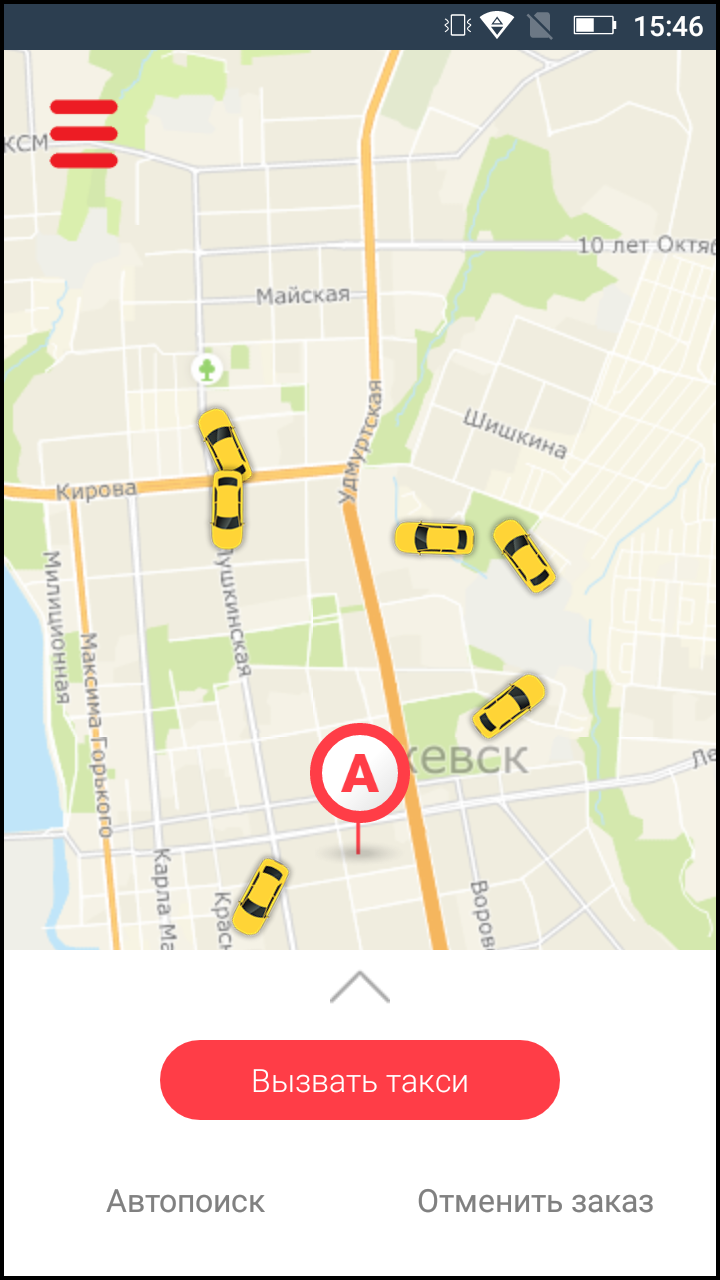Expand the bottom panel with up chevron
This screenshot has height=1280, width=720.
pyautogui.click(x=360, y=987)
